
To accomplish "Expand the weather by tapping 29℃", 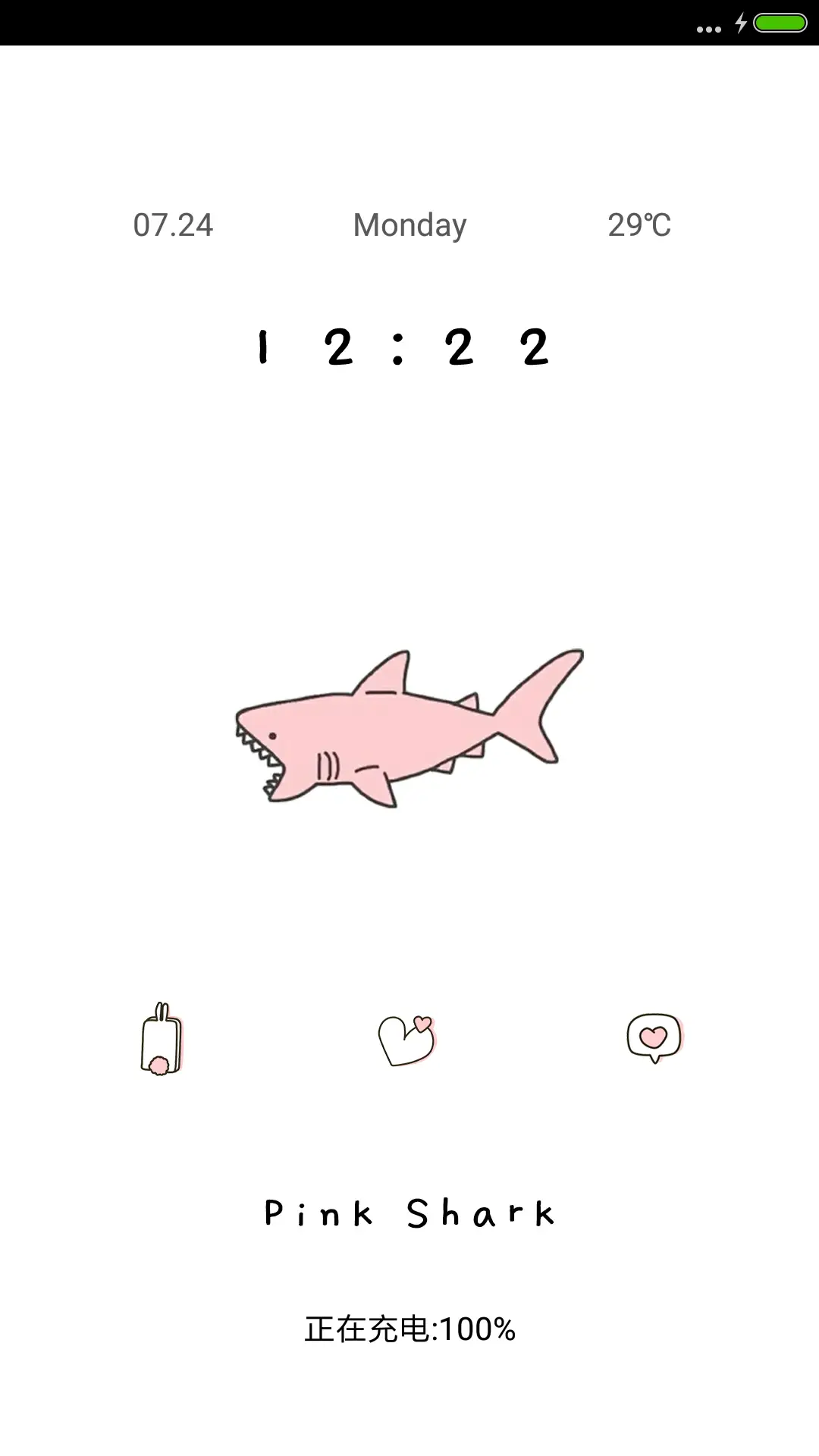I will point(641,224).
